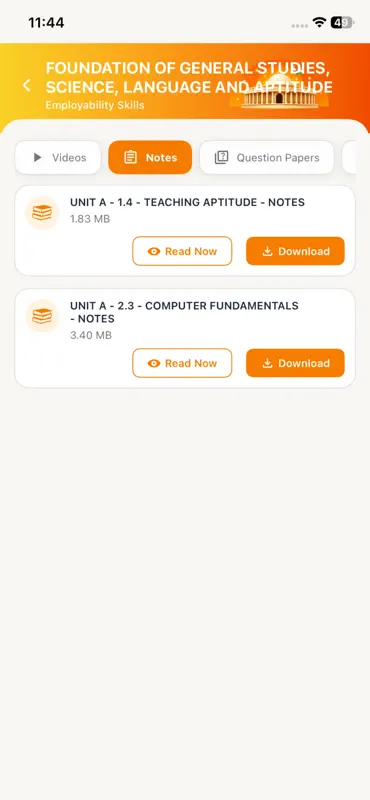Open the Question Papers tab
This screenshot has width=370, height=800.
tap(267, 158)
